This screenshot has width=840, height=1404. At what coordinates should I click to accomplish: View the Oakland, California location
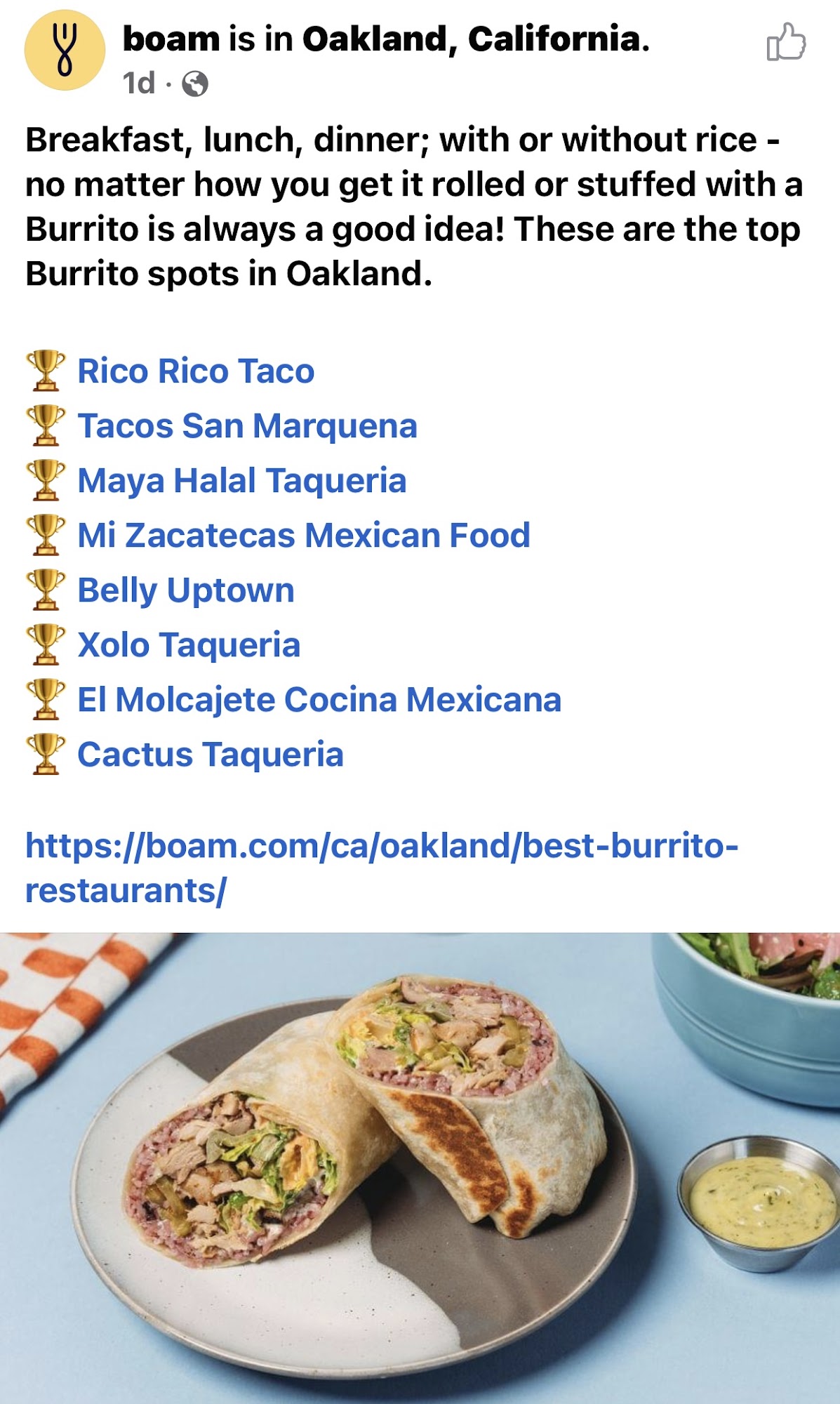click(475, 39)
